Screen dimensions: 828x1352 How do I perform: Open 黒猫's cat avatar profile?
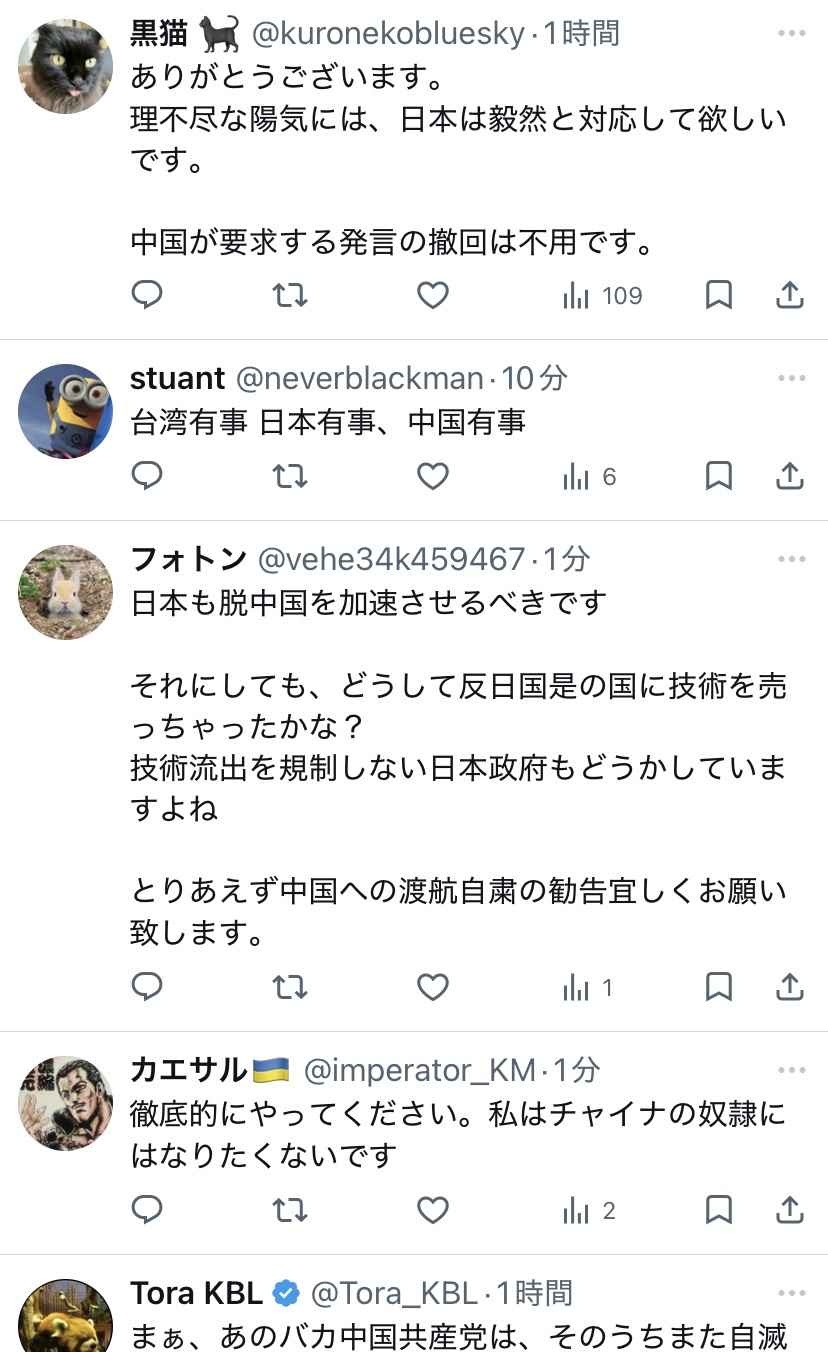pos(65,66)
